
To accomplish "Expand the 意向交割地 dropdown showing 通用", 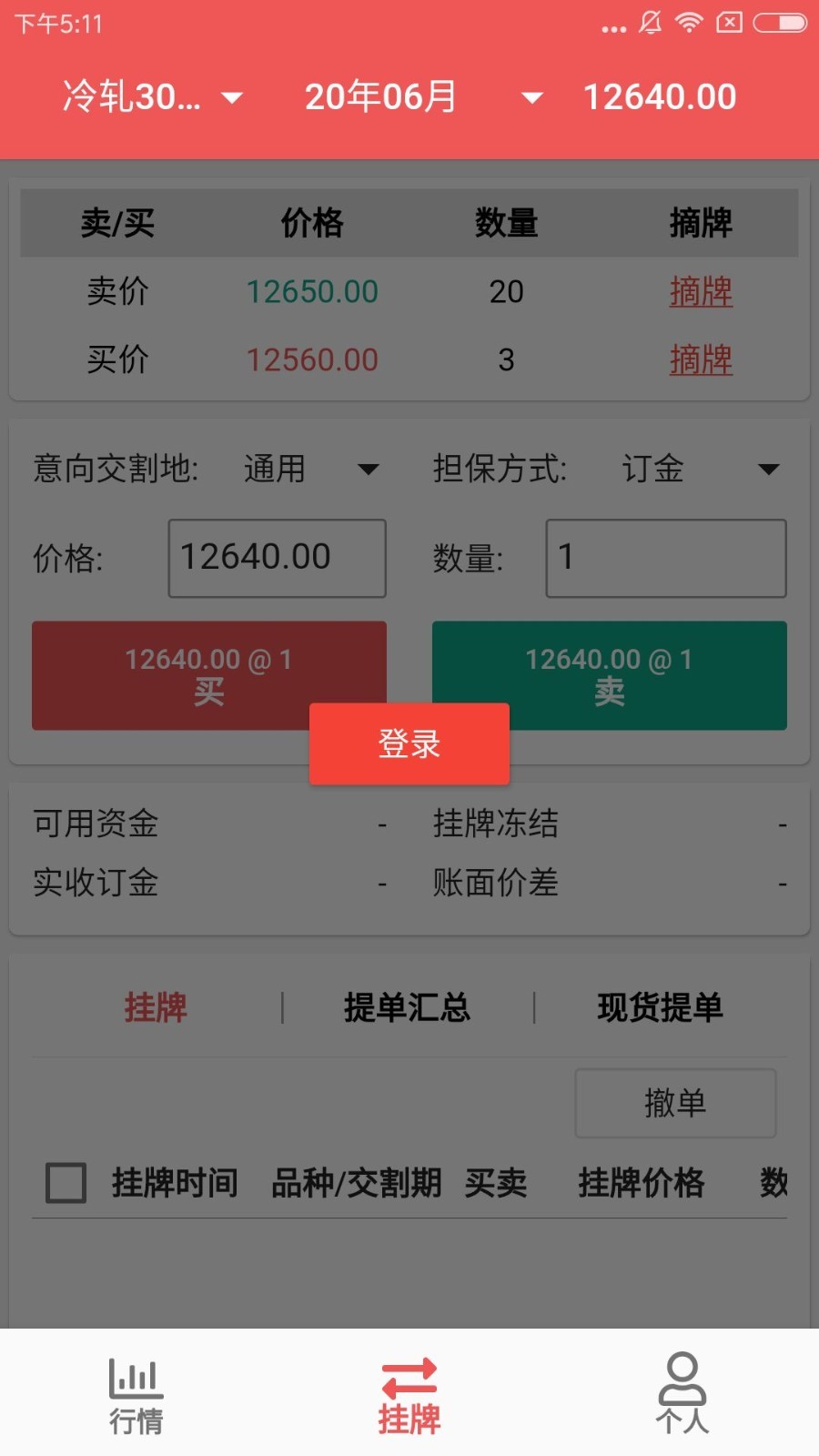I will coord(310,470).
